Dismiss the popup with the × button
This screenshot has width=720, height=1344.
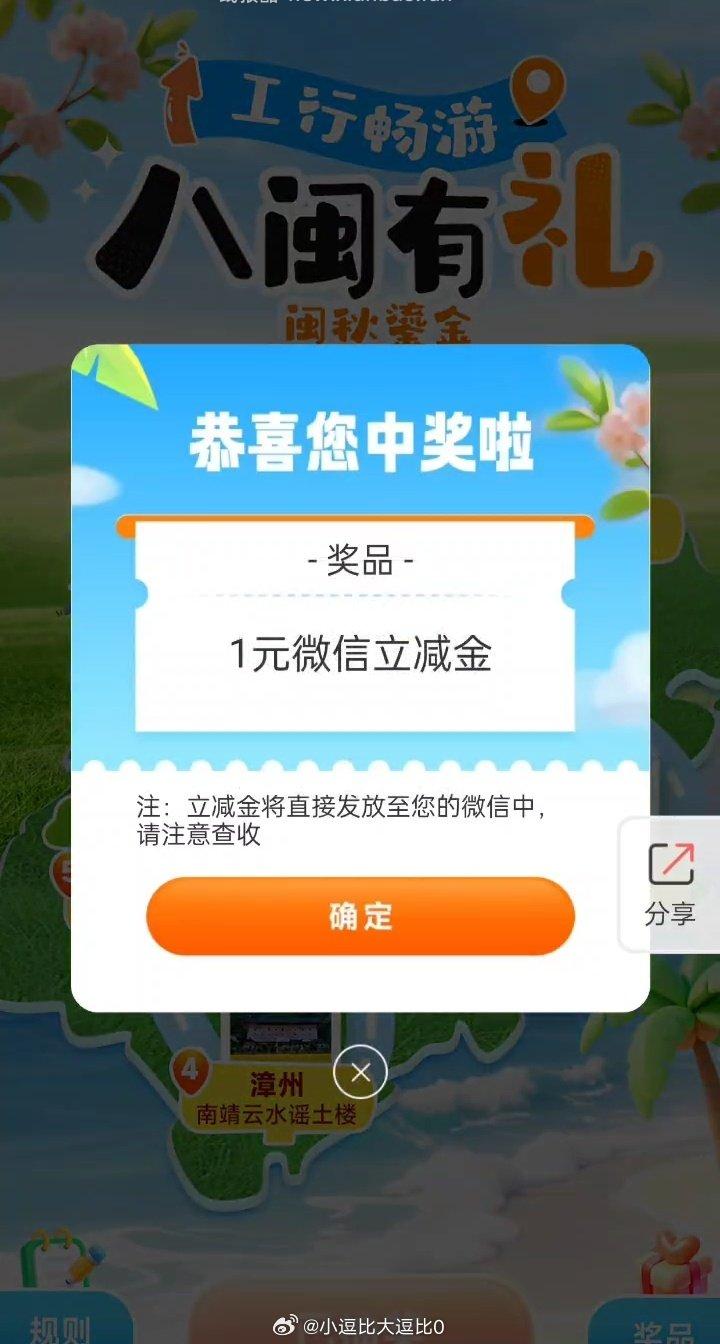click(360, 1071)
